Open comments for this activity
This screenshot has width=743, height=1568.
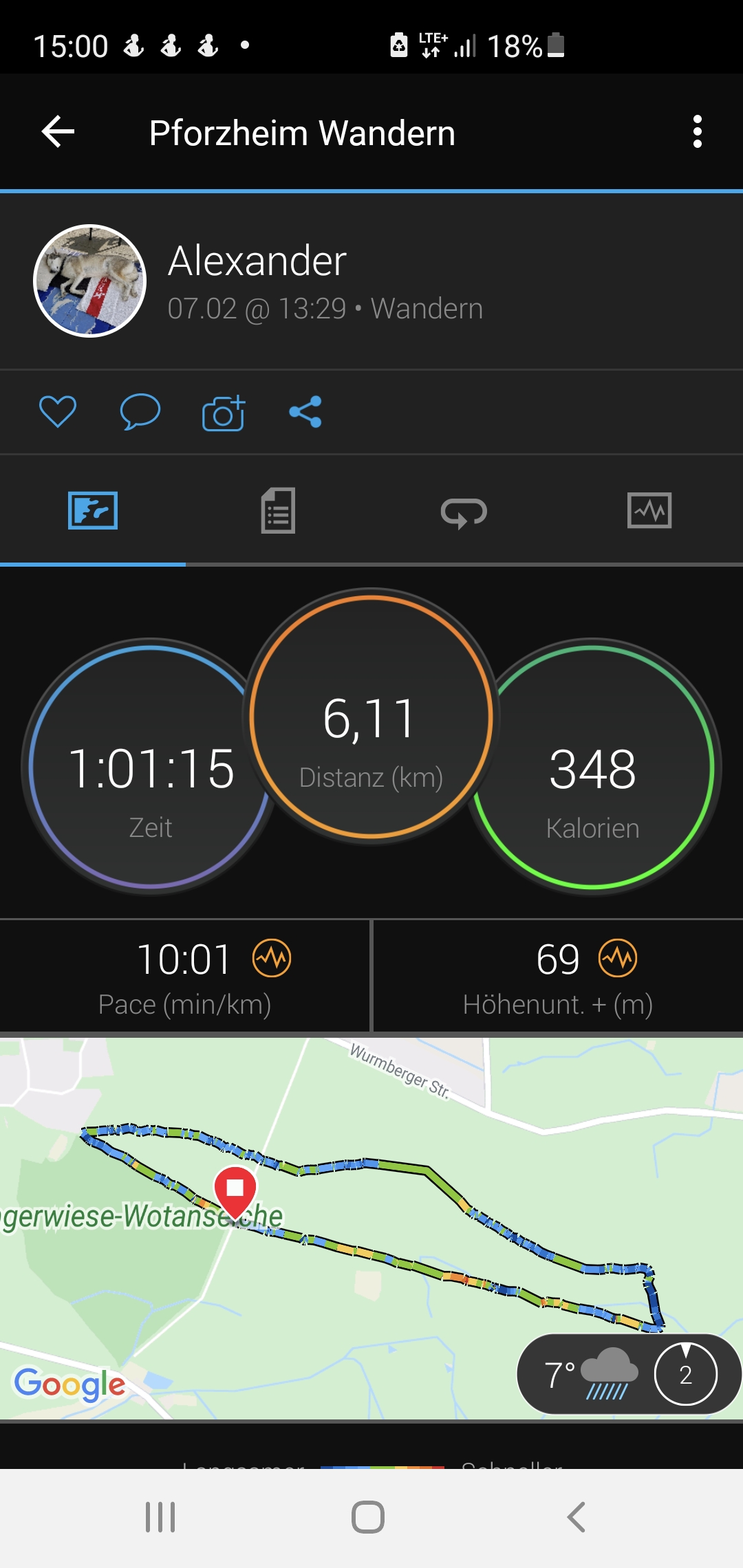tap(140, 412)
